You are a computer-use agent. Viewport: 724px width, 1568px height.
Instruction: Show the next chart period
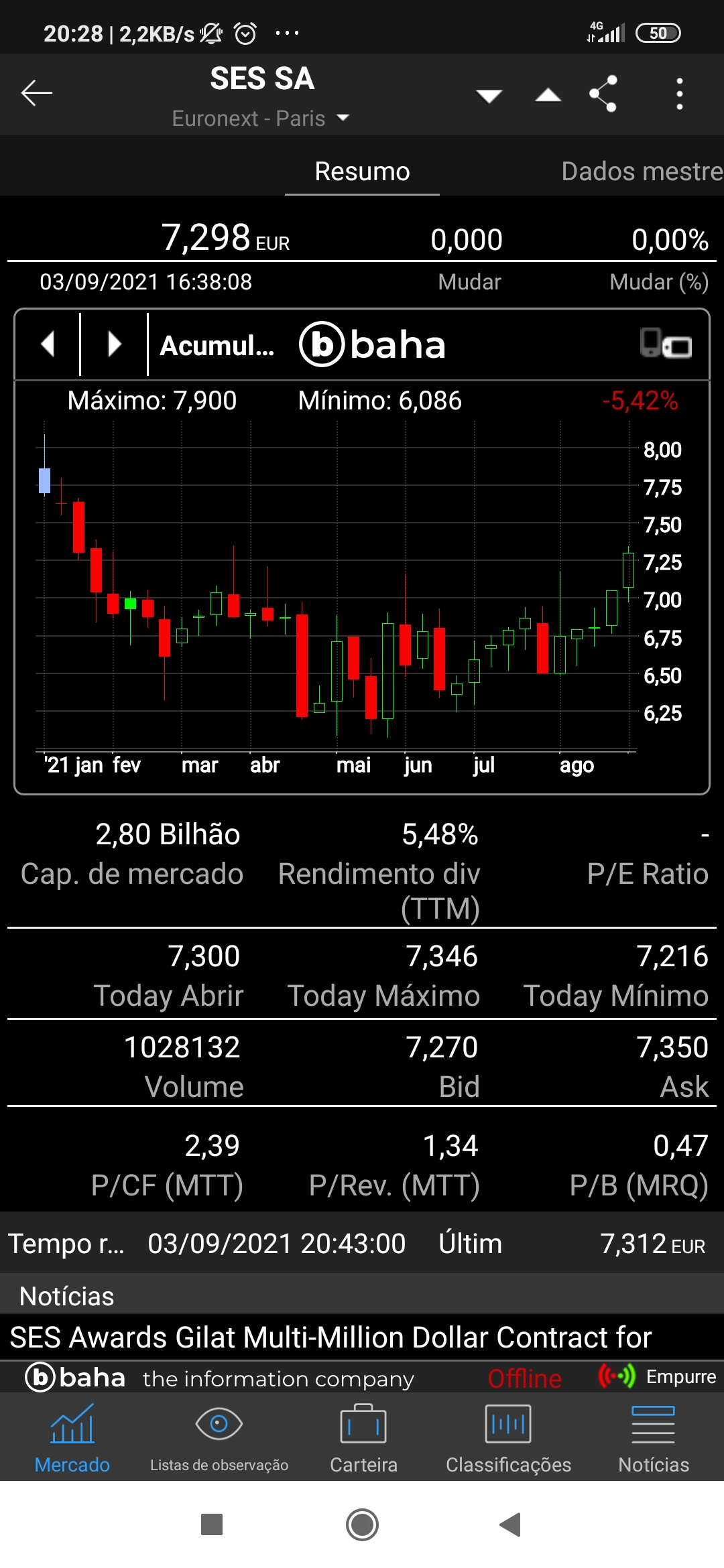(115, 344)
